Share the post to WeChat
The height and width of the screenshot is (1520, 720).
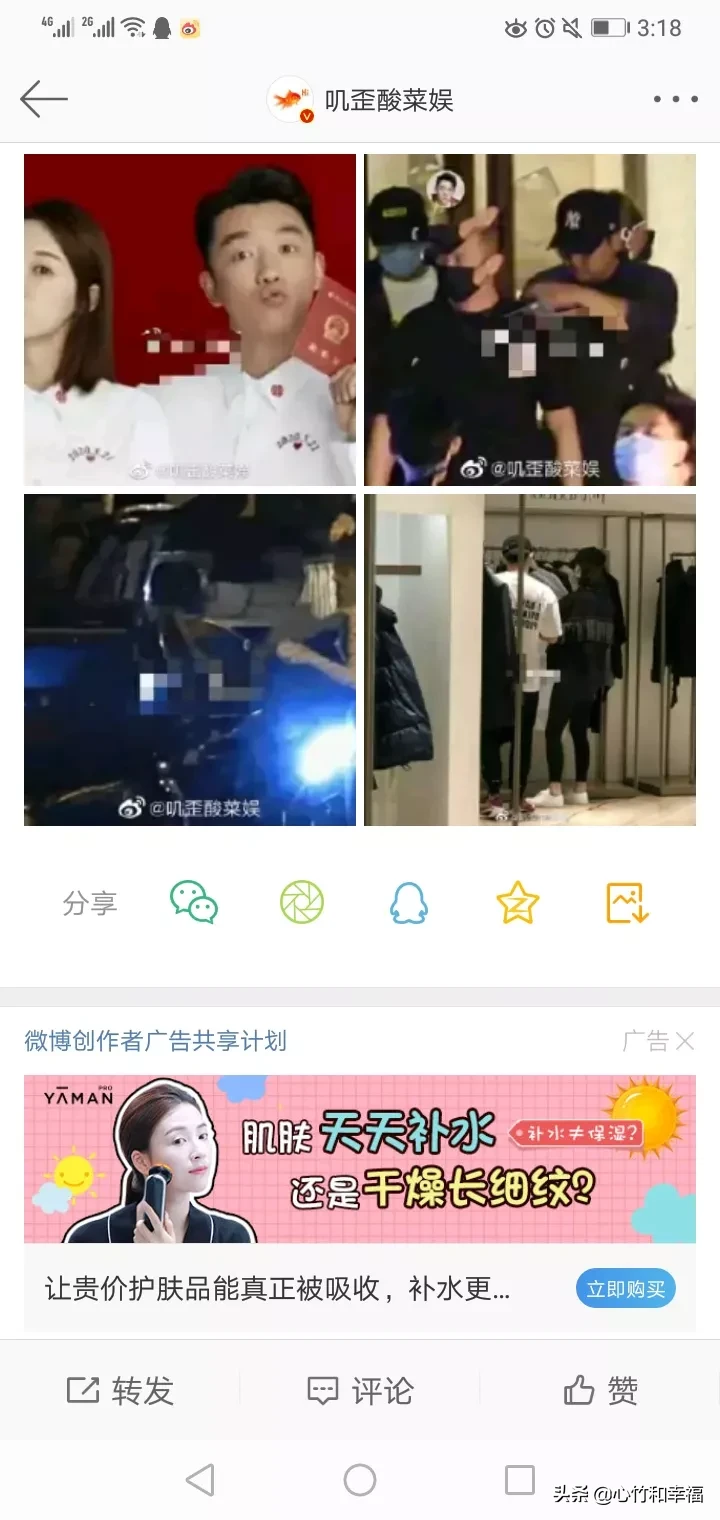click(x=194, y=903)
